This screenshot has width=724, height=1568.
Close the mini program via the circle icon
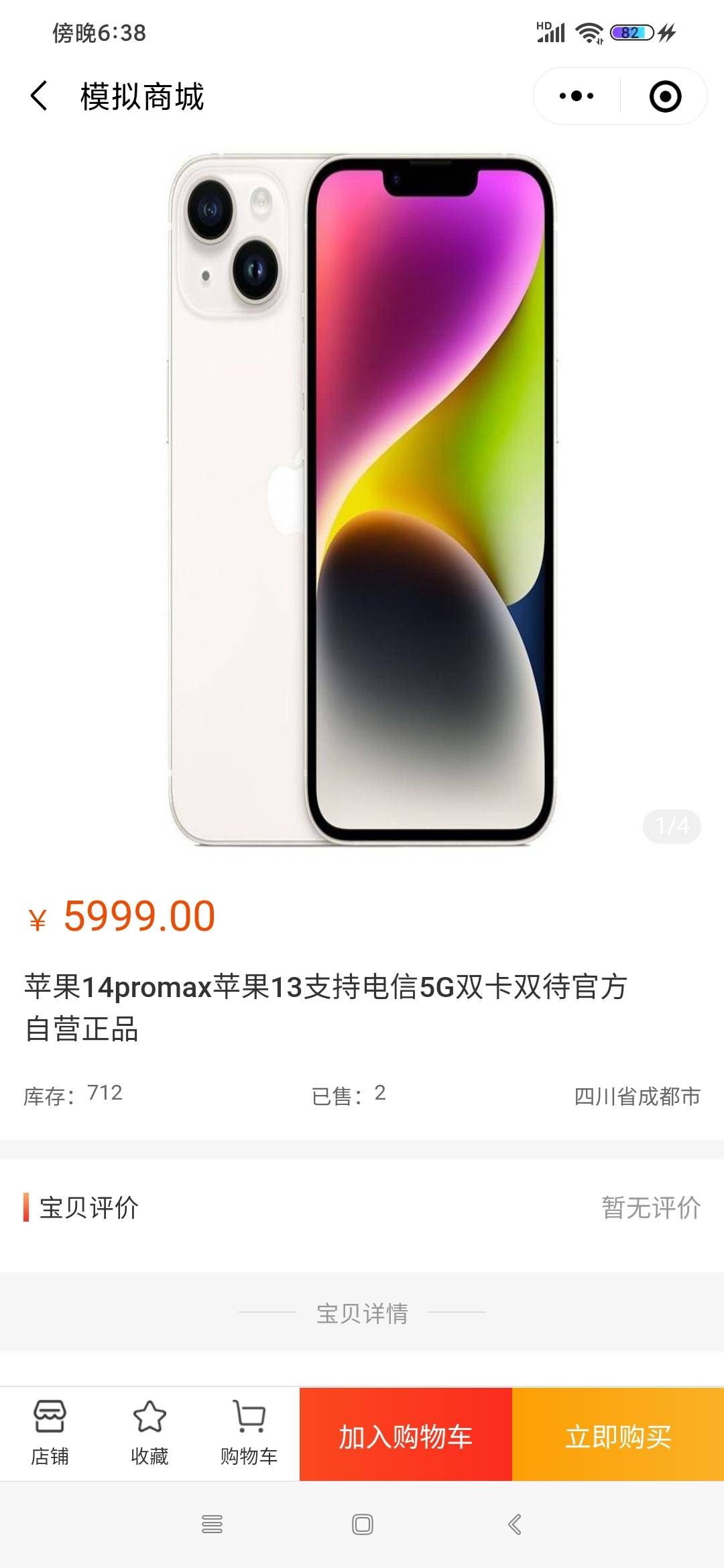(x=665, y=96)
